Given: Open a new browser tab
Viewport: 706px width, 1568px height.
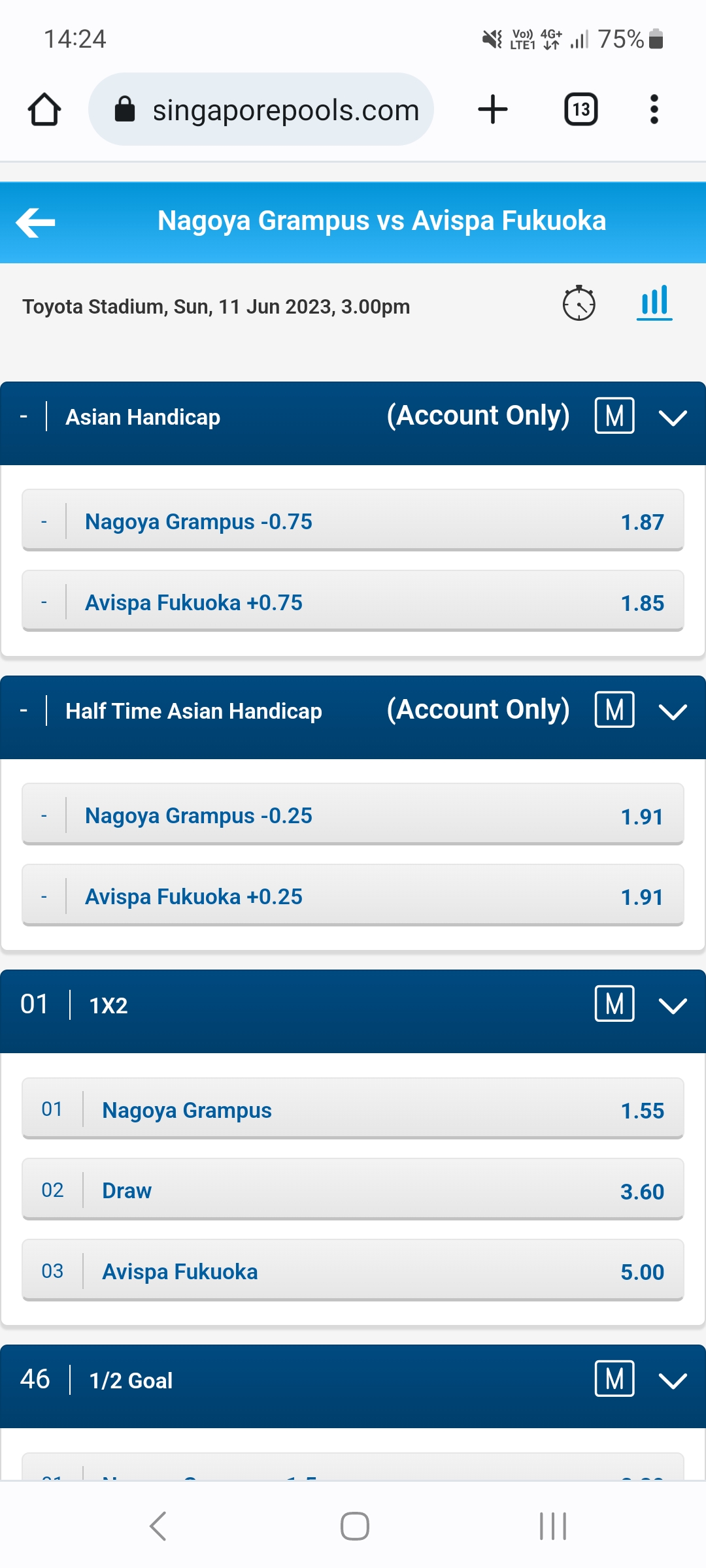Looking at the screenshot, I should pyautogui.click(x=493, y=110).
